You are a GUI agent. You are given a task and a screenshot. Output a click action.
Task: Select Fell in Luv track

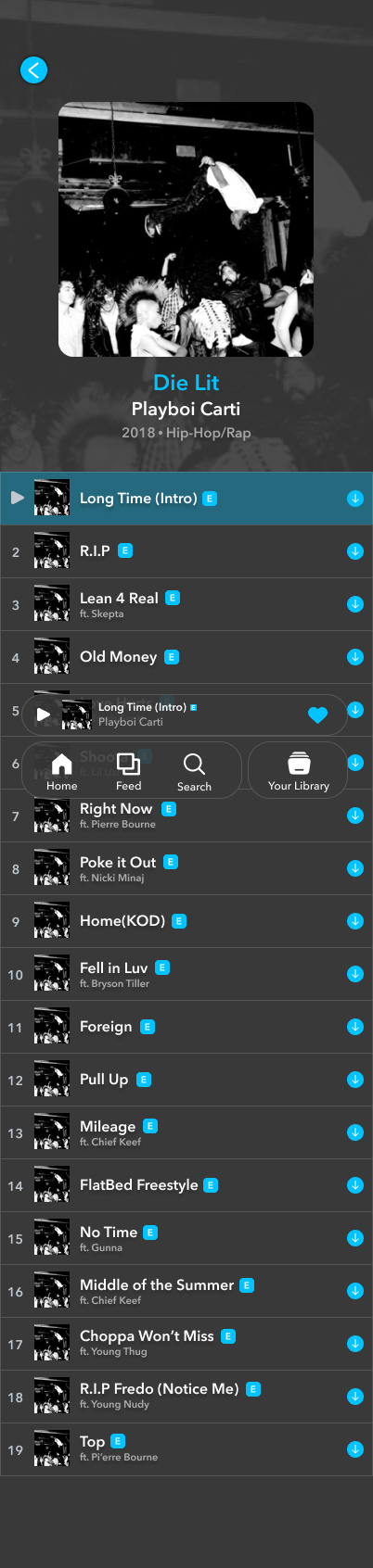click(186, 974)
